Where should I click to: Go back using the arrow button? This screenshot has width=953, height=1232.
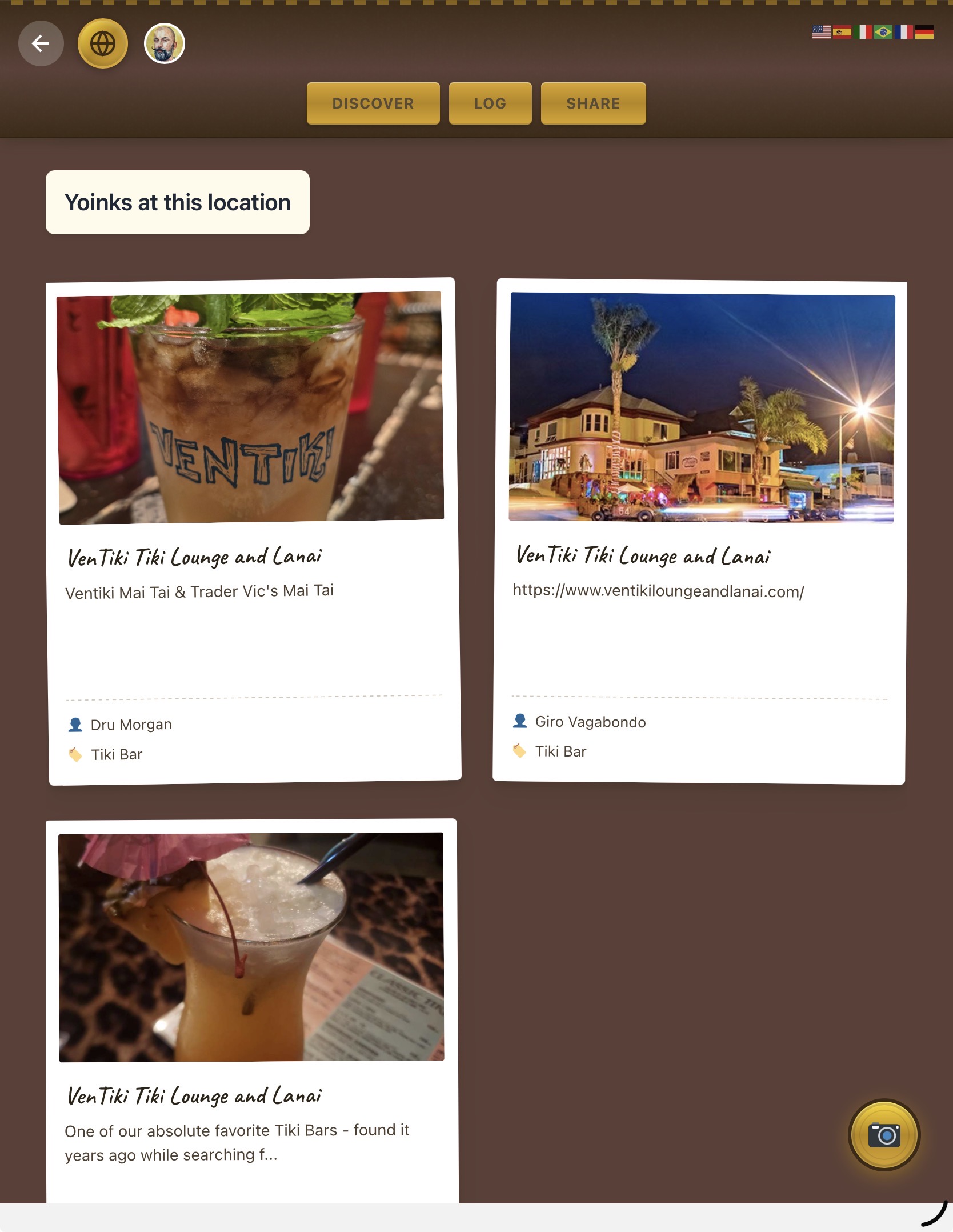41,43
